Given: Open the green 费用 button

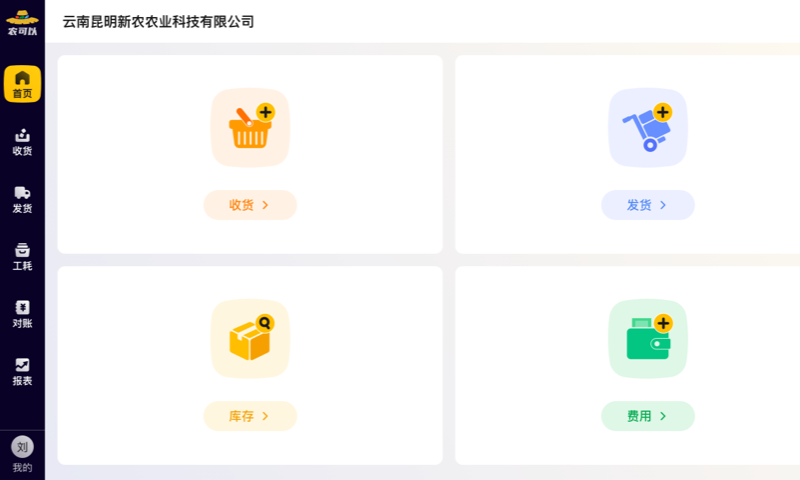Looking at the screenshot, I should click(x=647, y=416).
